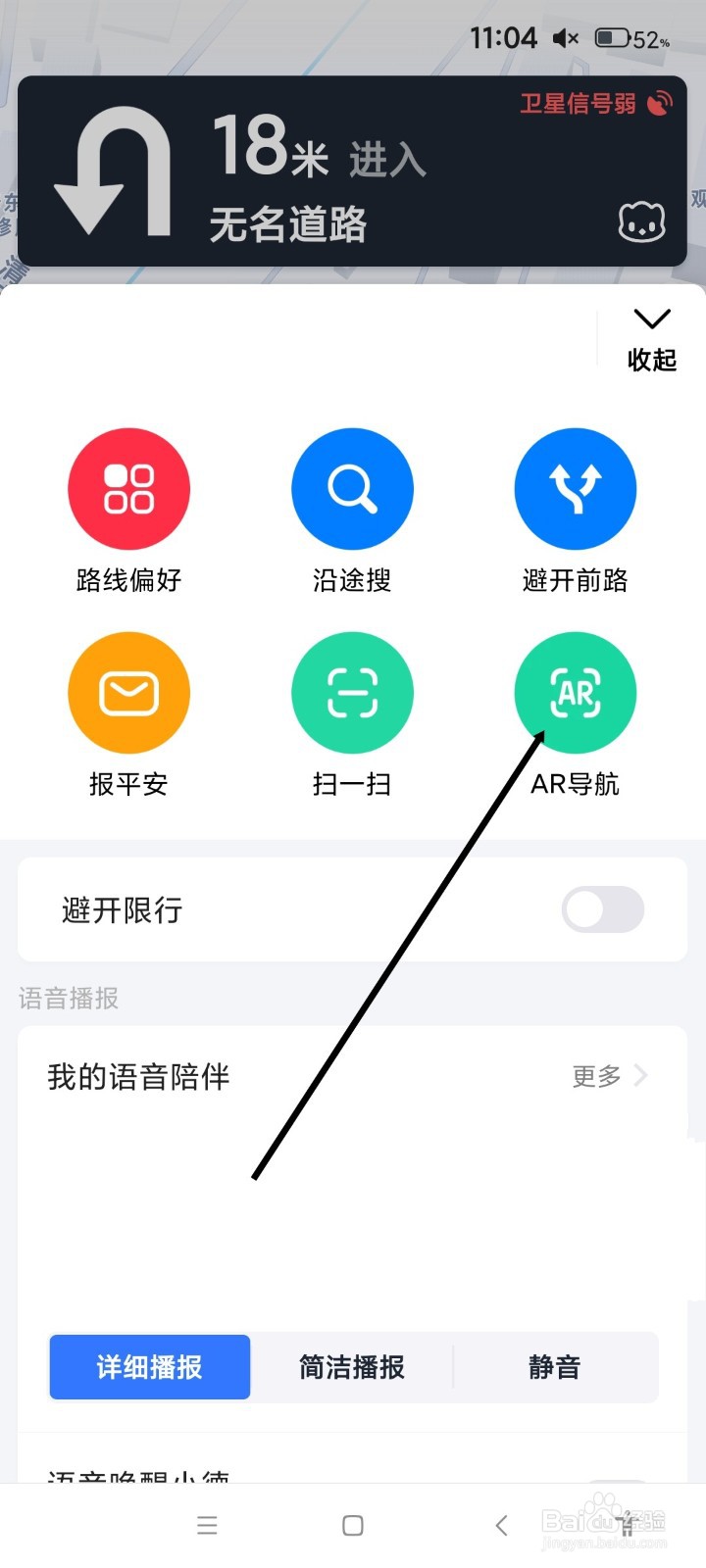The image size is (706, 1568).
Task: Launch AR导航 AR navigation icon
Action: pyautogui.click(x=576, y=692)
